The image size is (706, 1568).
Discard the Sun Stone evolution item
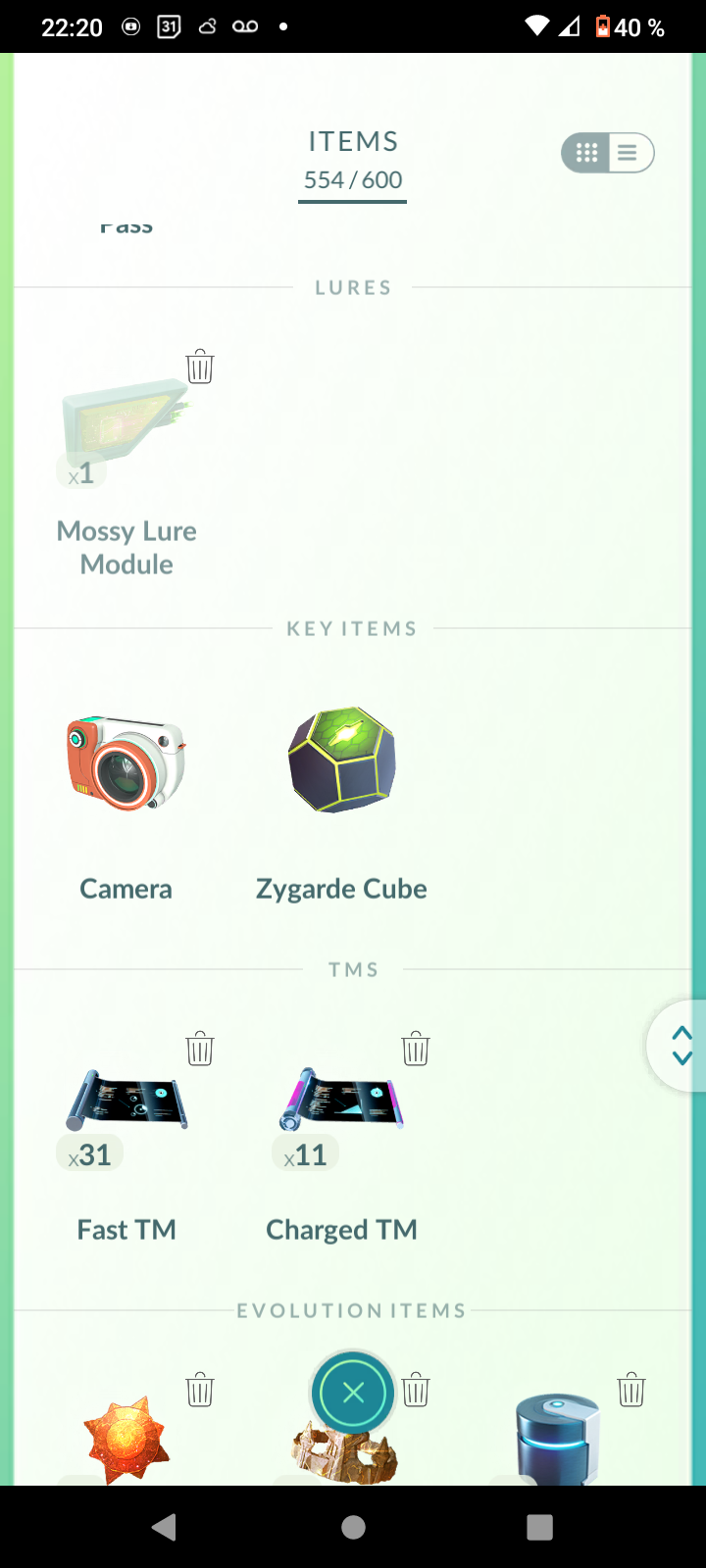click(200, 1390)
